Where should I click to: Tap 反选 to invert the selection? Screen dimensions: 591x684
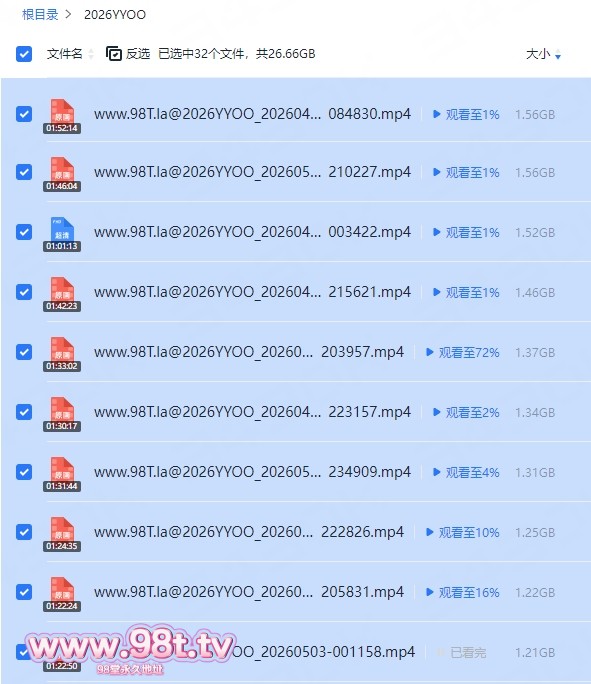128,54
